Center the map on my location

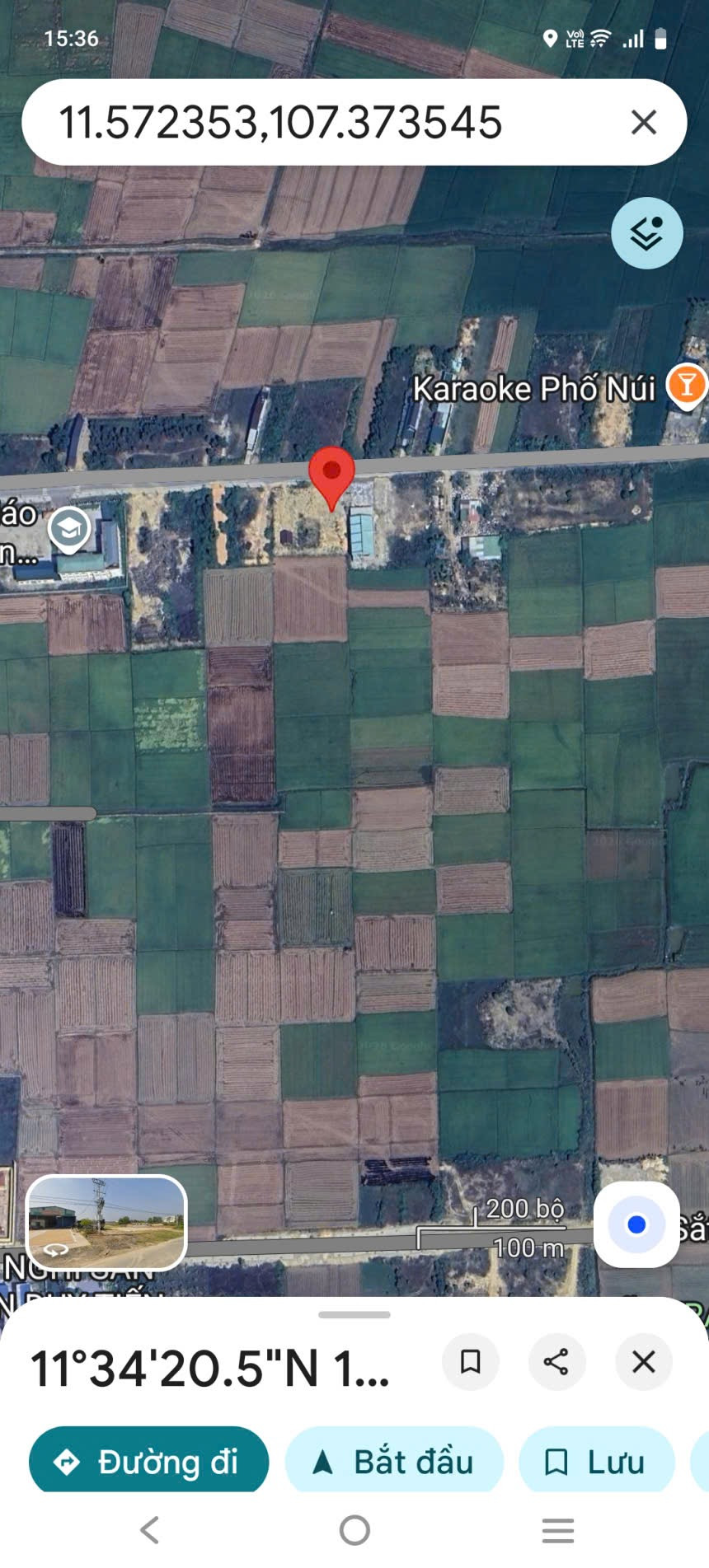(636, 1224)
